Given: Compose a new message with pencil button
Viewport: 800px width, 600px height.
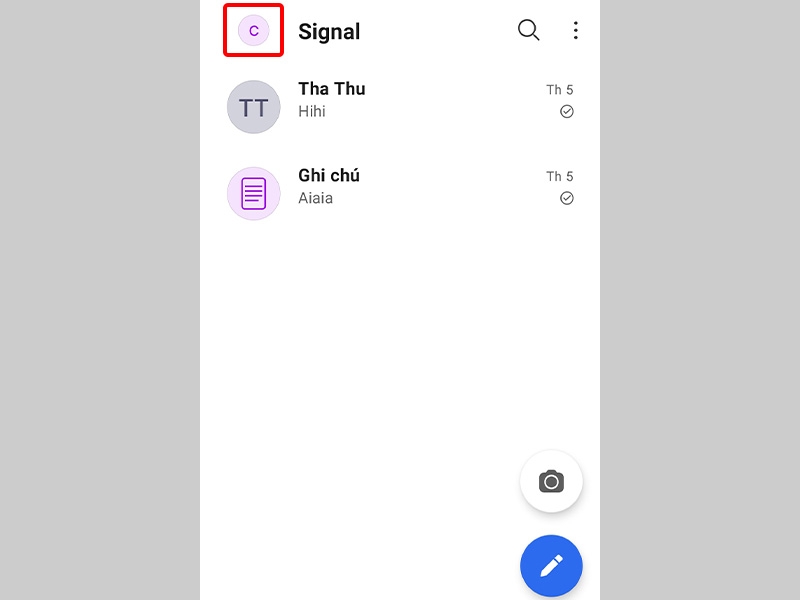Looking at the screenshot, I should (551, 566).
